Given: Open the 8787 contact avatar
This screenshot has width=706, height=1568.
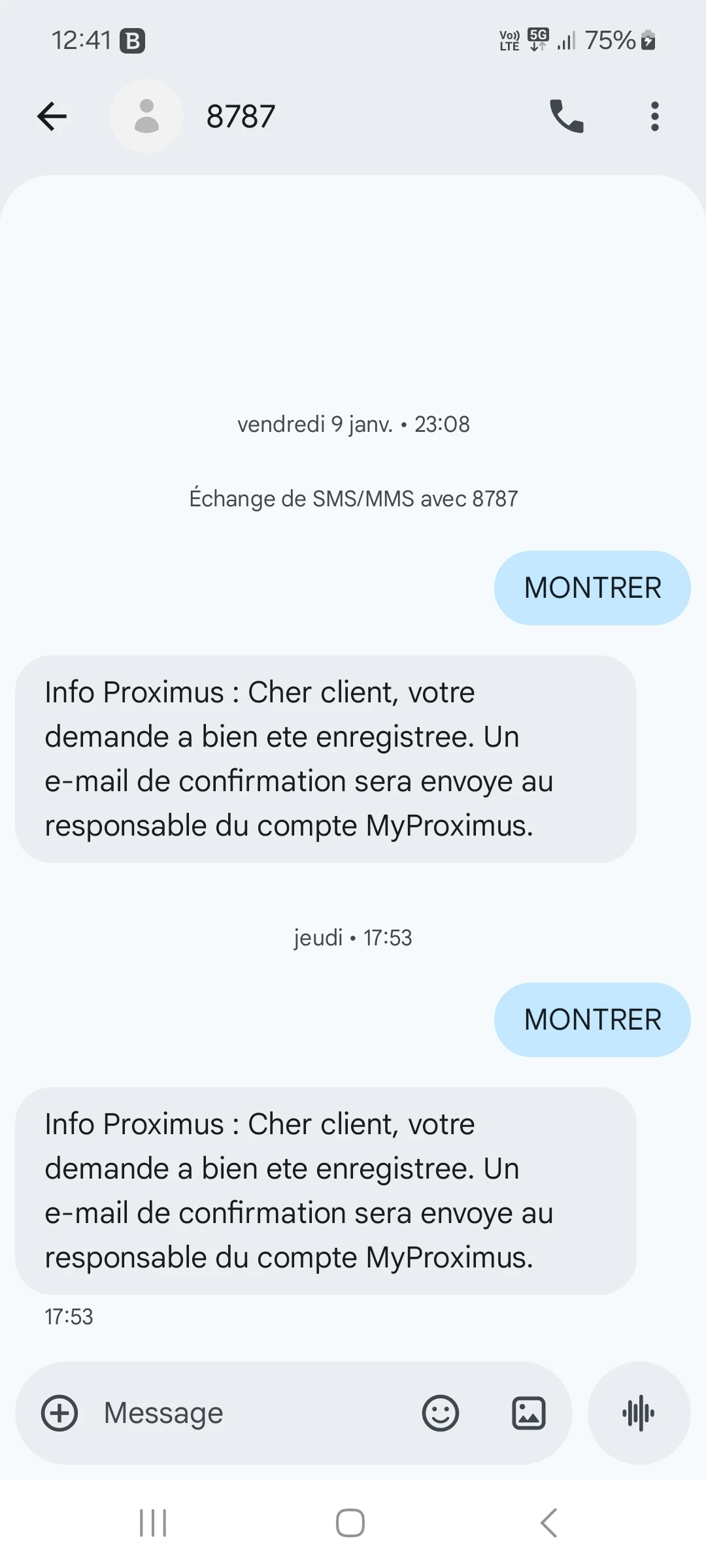Looking at the screenshot, I should pos(146,116).
